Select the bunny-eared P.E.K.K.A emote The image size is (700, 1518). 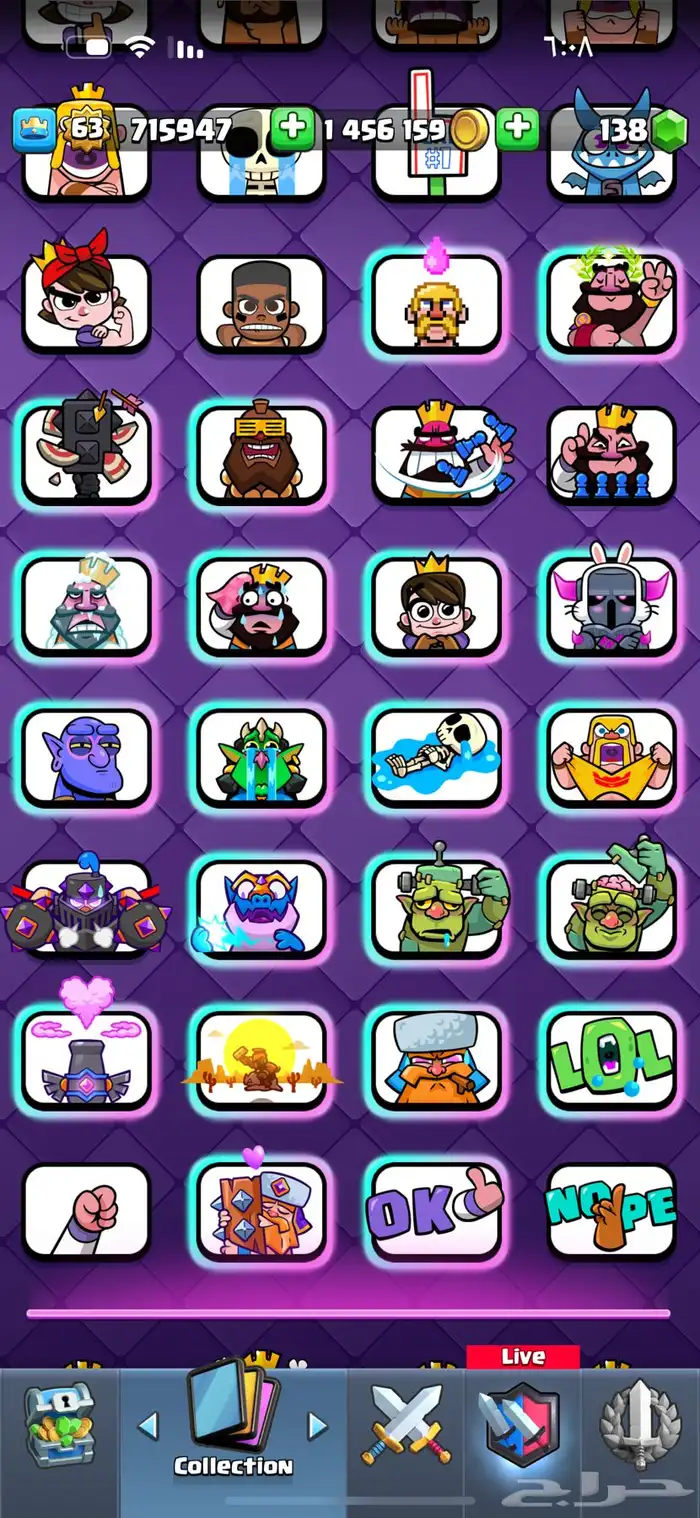[612, 605]
